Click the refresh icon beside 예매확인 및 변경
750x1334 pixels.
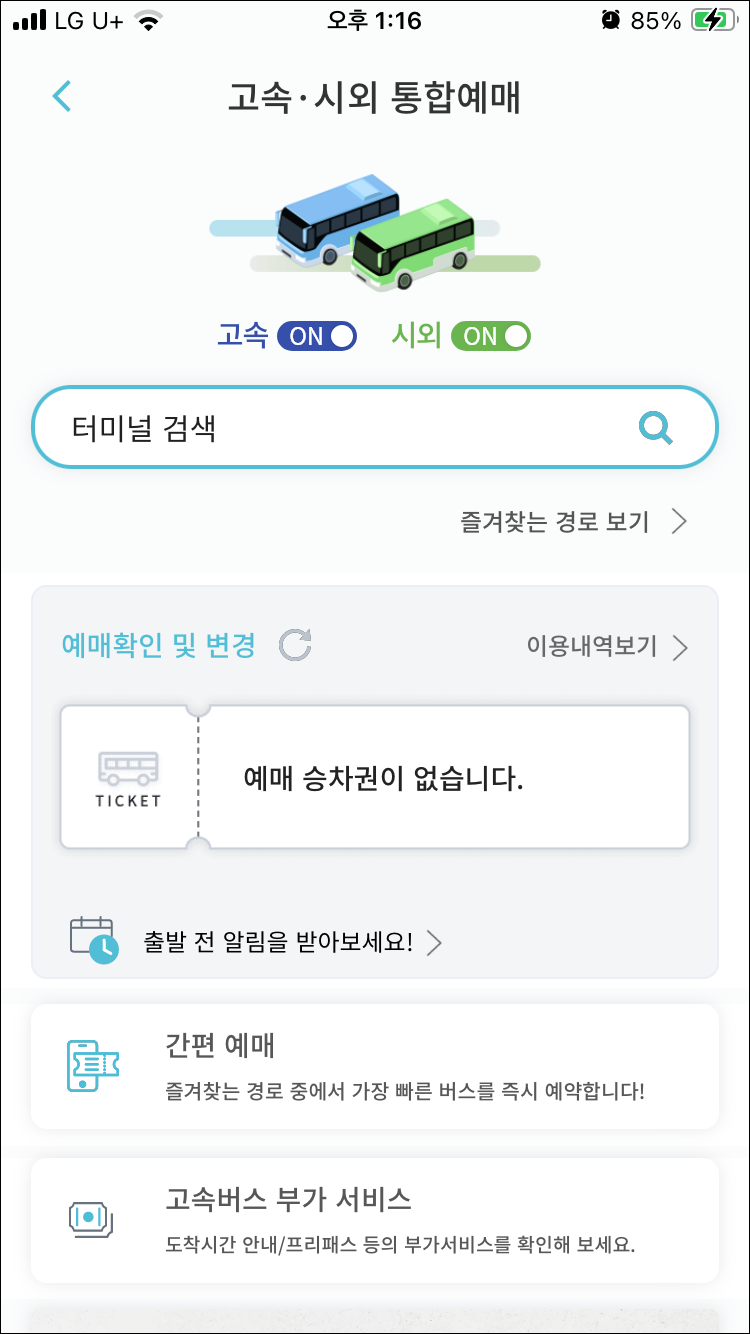pyautogui.click(x=297, y=646)
